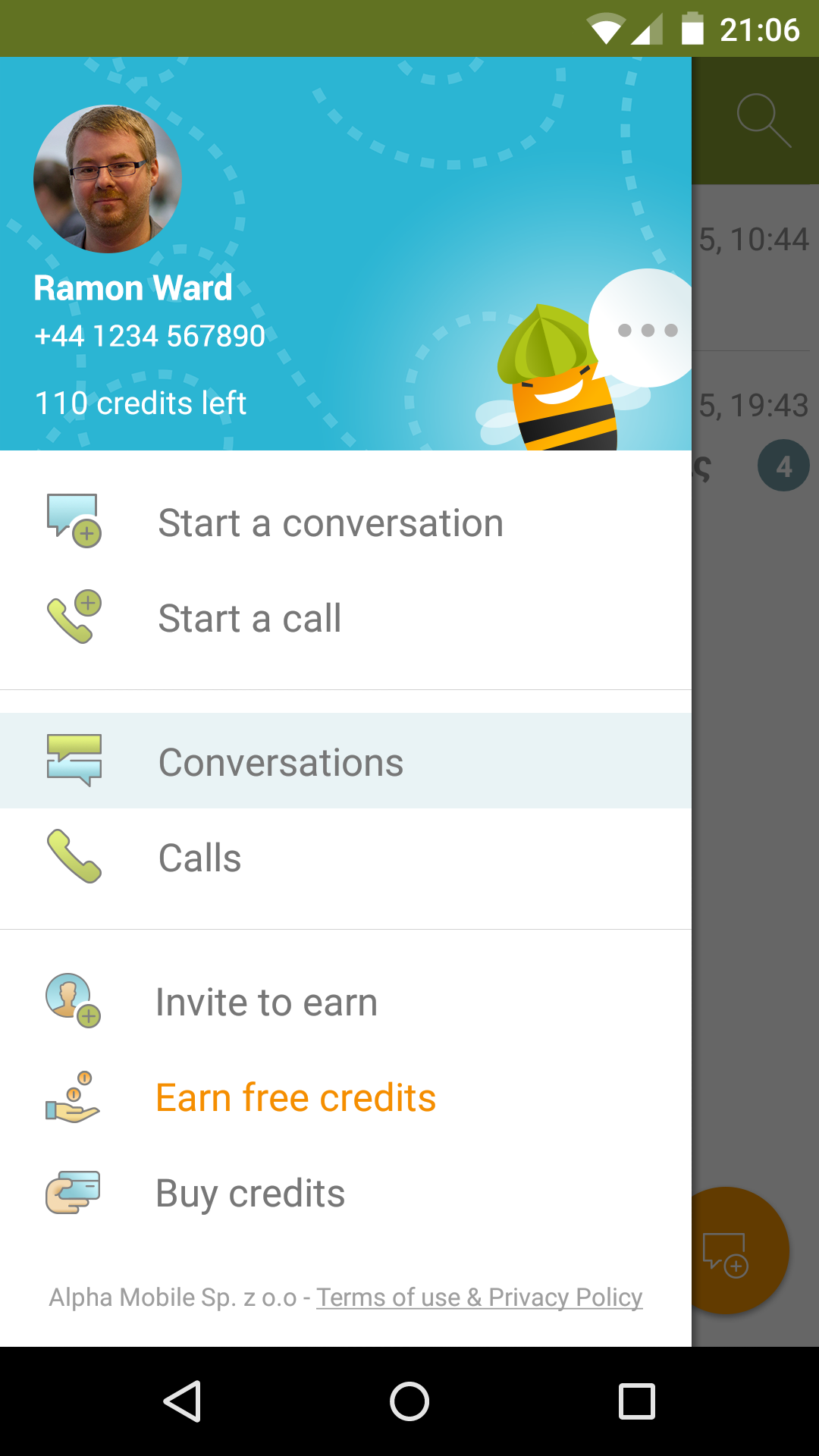Viewport: 819px width, 1456px height.
Task: Go to the Calls section
Action: [x=199, y=858]
